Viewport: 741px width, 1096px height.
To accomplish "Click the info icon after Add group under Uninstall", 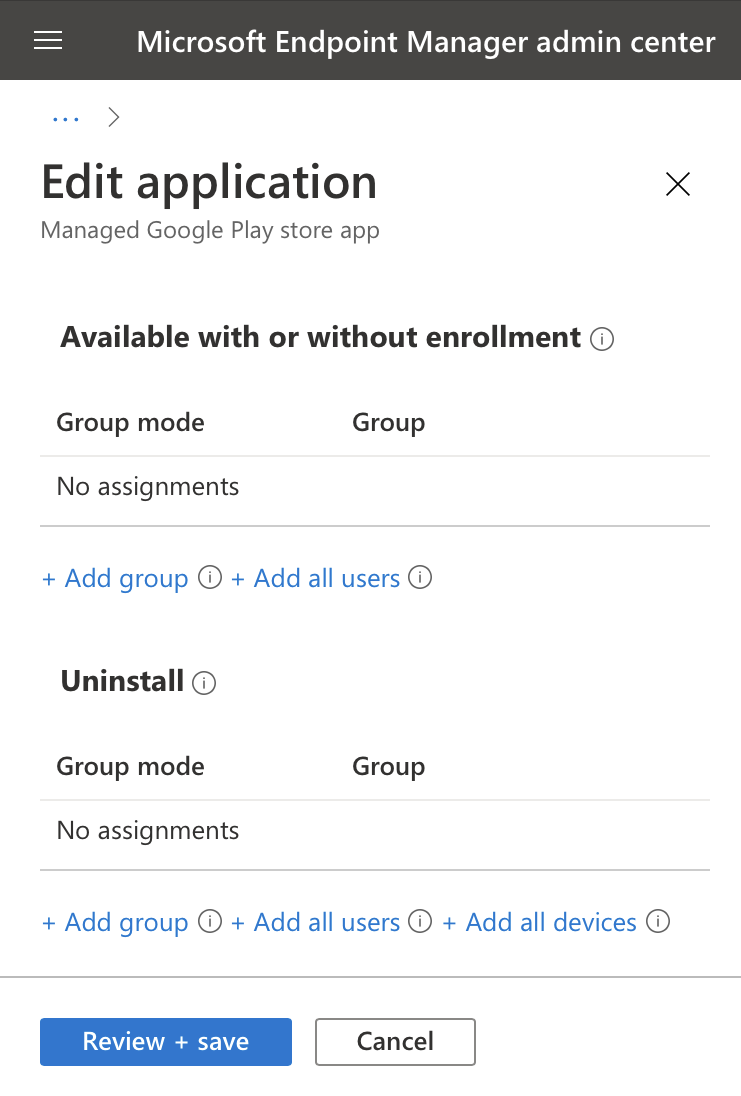I will [x=210, y=922].
